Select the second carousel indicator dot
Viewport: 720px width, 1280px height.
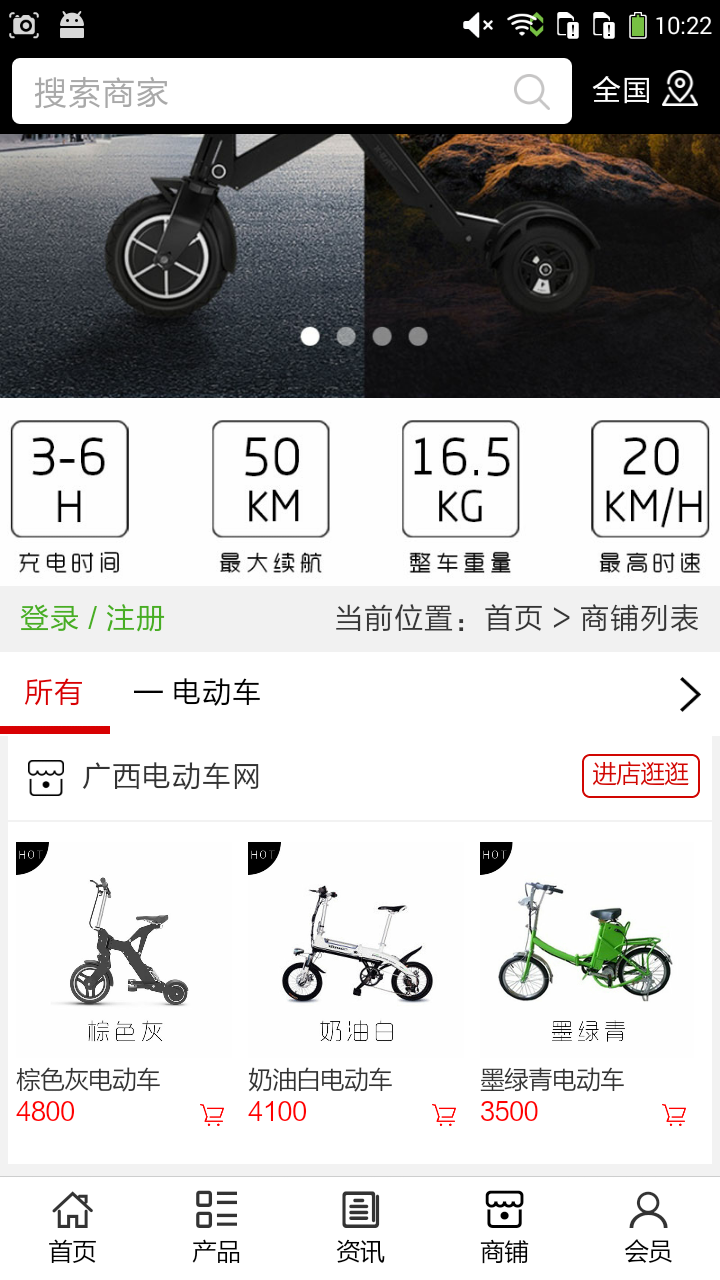click(x=346, y=336)
